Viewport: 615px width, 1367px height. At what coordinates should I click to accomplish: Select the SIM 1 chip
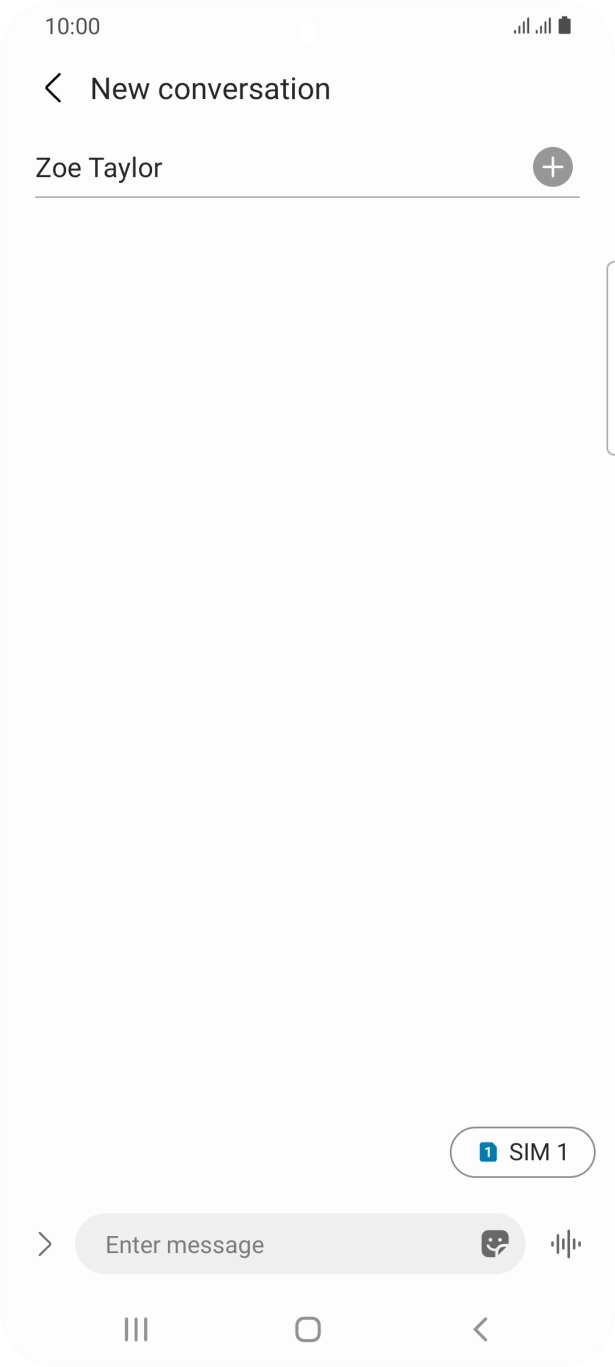(x=522, y=1152)
